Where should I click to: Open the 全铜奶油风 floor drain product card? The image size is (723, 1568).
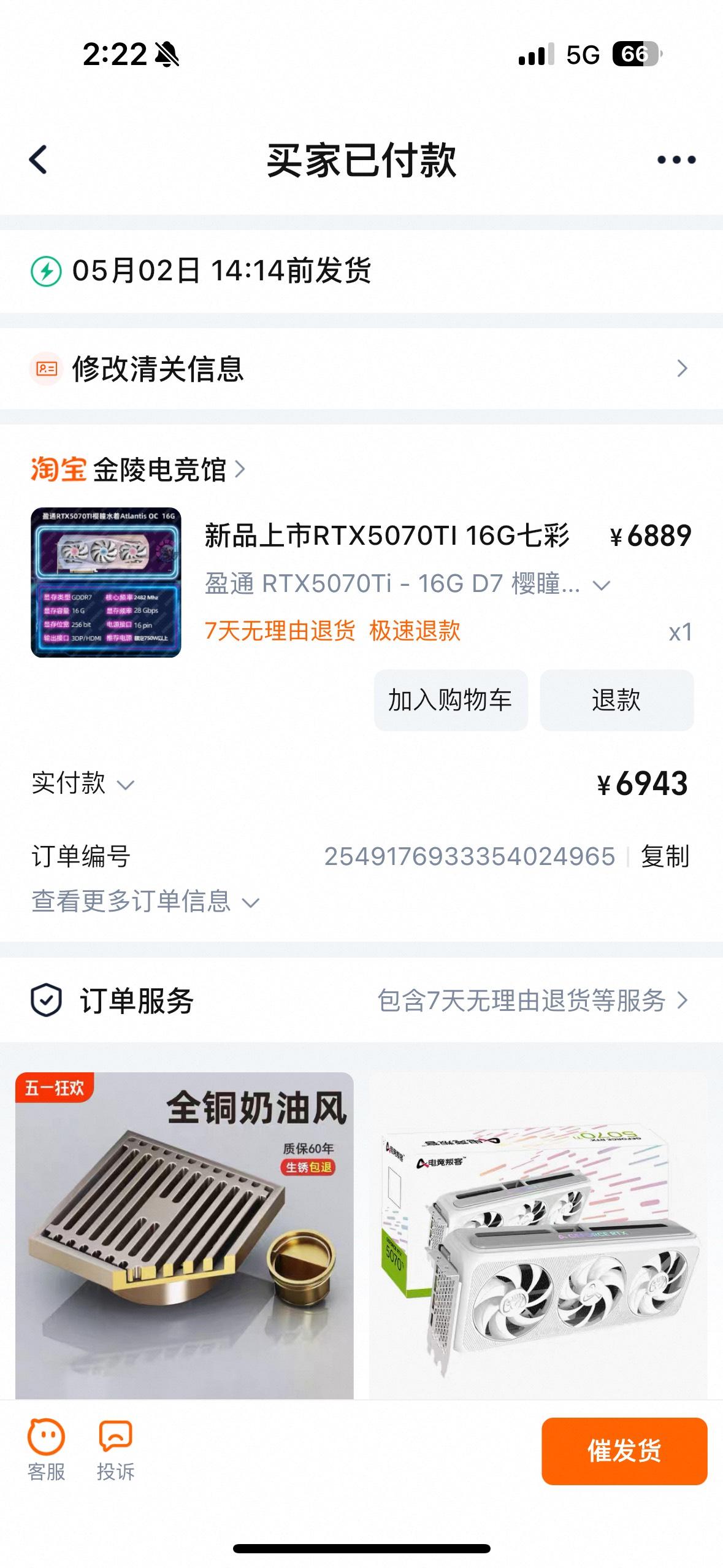(x=185, y=1235)
